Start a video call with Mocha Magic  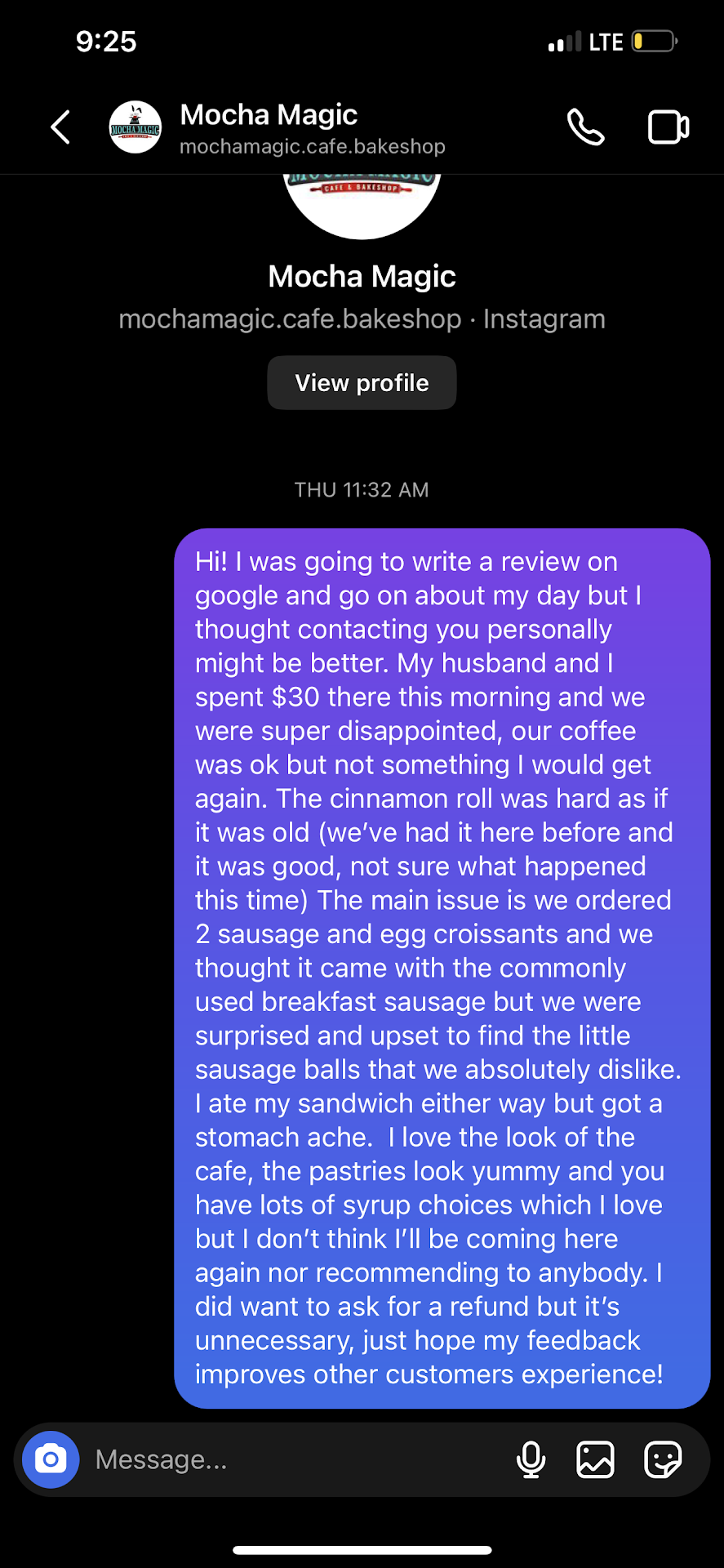pyautogui.click(x=668, y=127)
